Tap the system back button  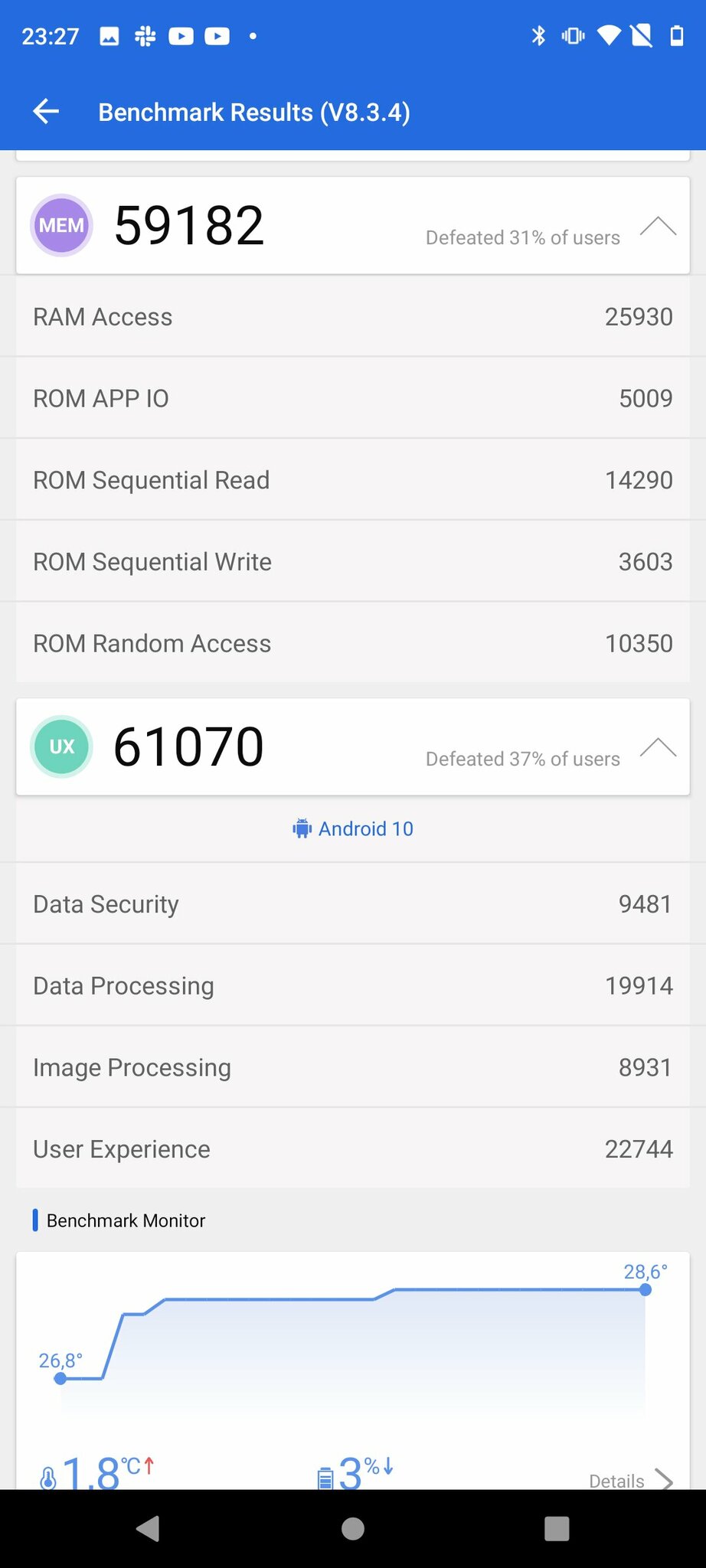tap(148, 1529)
